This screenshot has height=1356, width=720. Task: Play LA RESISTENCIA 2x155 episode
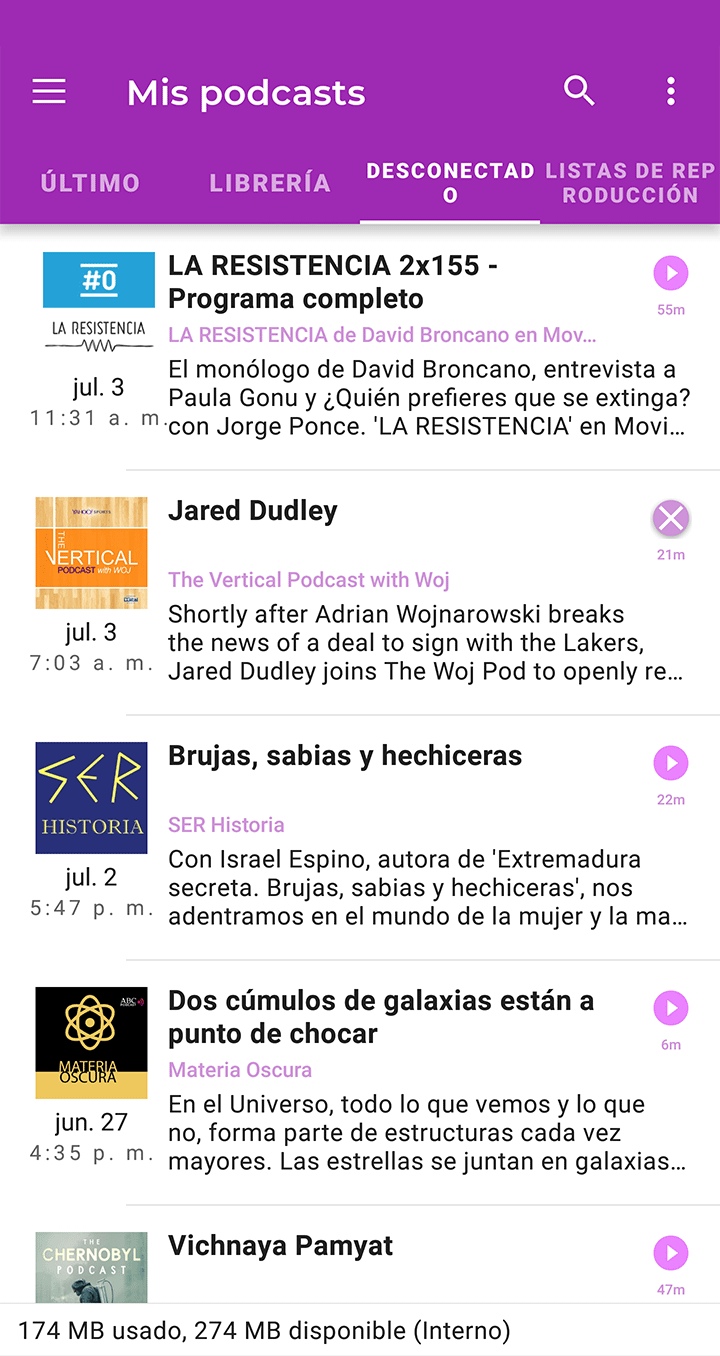point(671,273)
